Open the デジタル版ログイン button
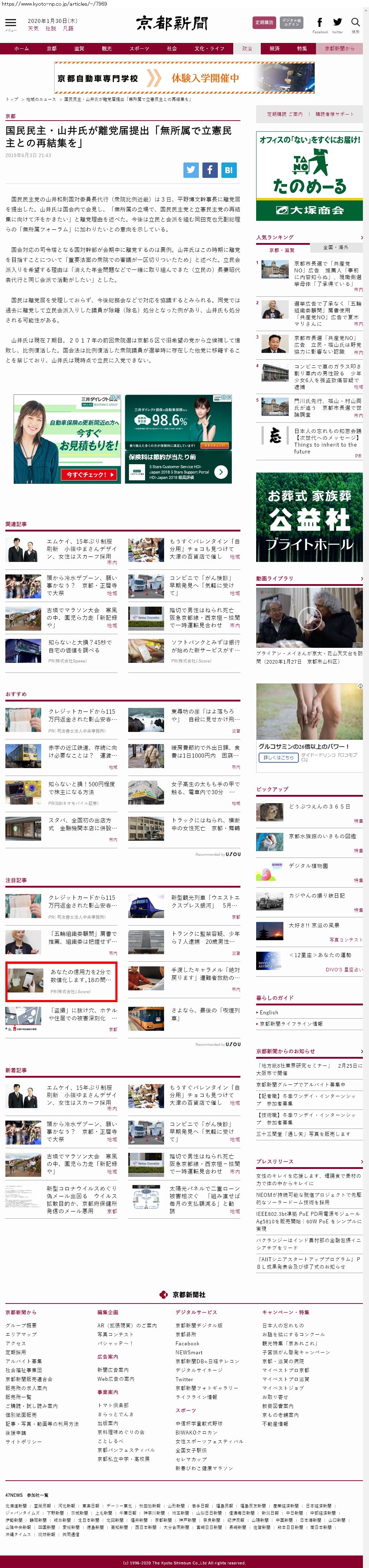 click(x=292, y=23)
